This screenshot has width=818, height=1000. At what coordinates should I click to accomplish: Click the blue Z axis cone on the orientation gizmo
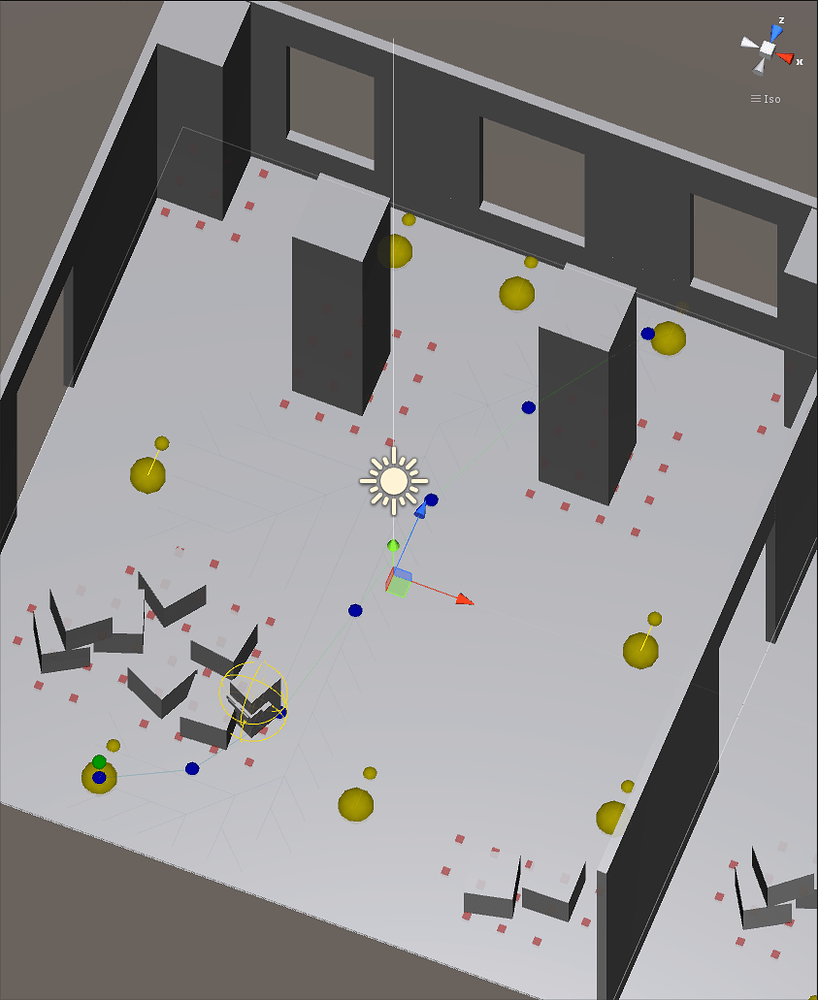tap(777, 32)
